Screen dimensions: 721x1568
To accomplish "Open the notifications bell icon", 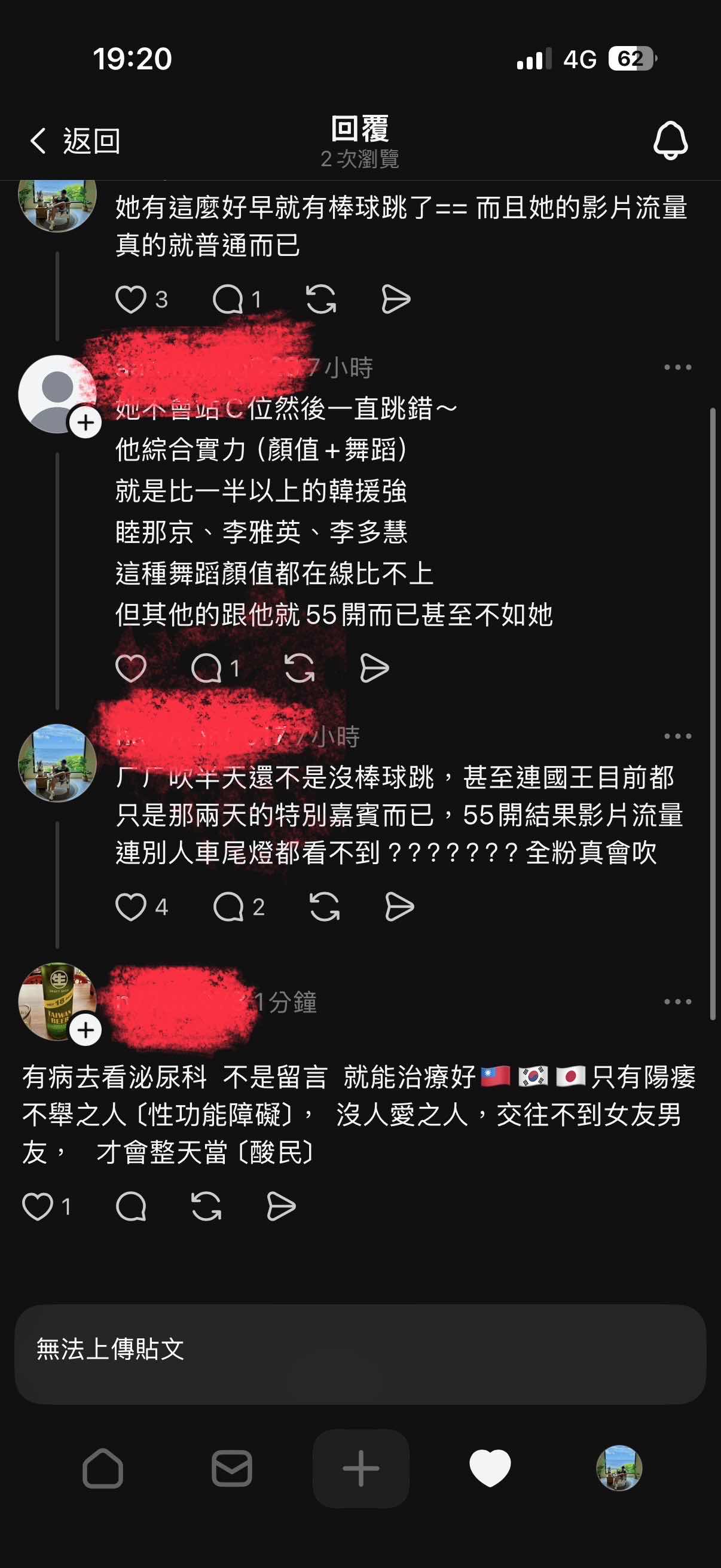I will [670, 141].
